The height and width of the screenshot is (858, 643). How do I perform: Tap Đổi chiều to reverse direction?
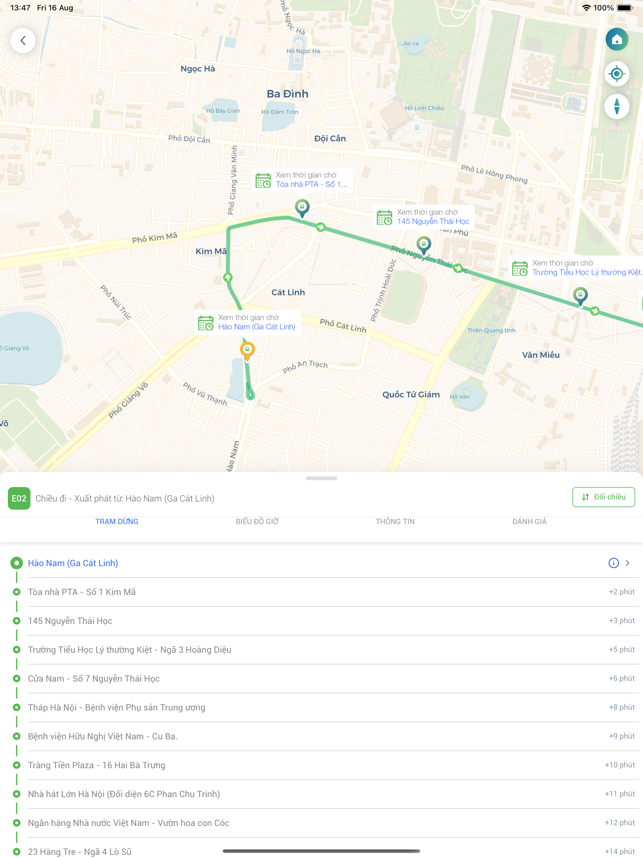coord(603,497)
